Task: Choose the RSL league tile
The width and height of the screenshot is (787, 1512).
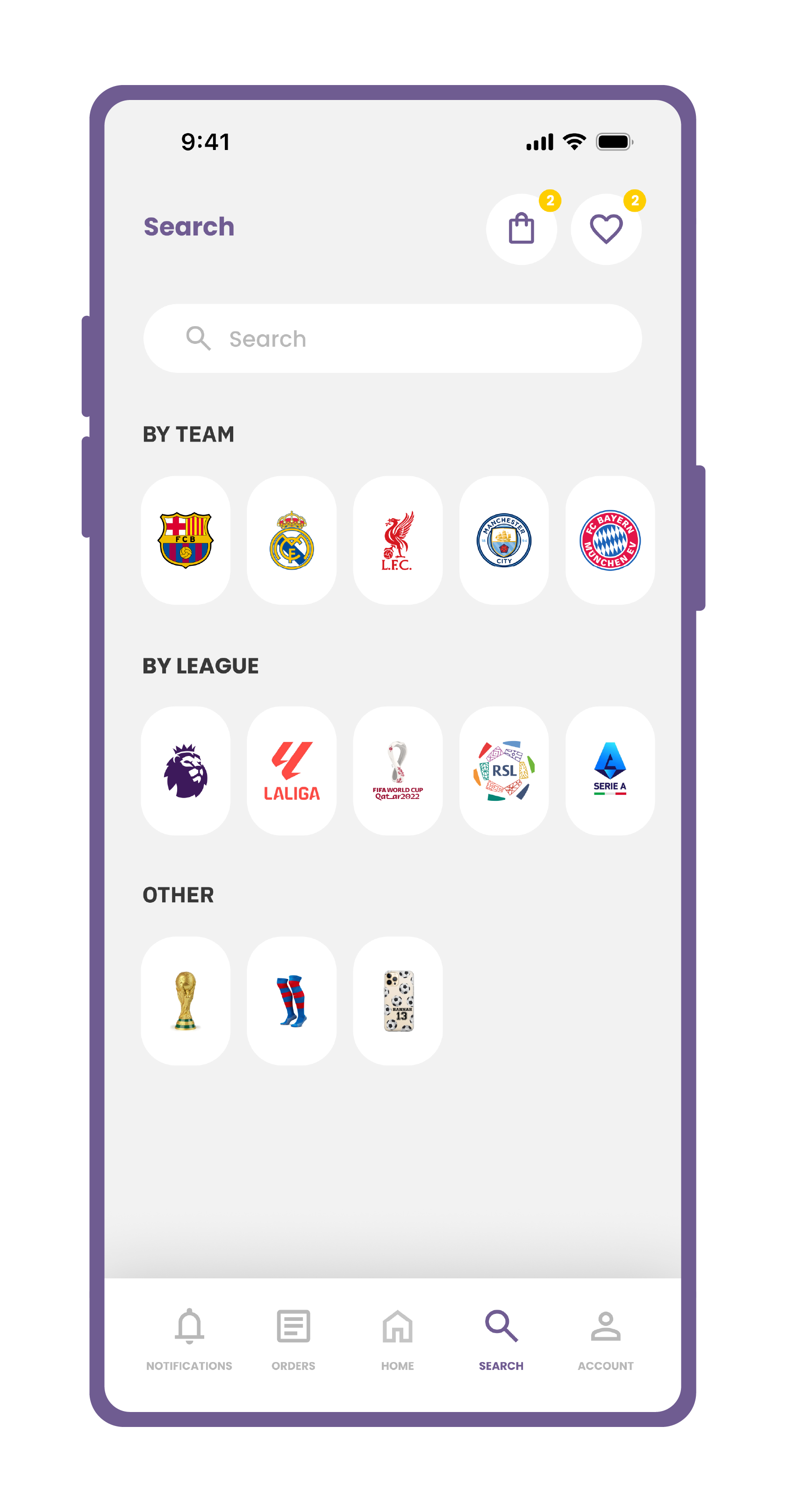Action: (503, 770)
